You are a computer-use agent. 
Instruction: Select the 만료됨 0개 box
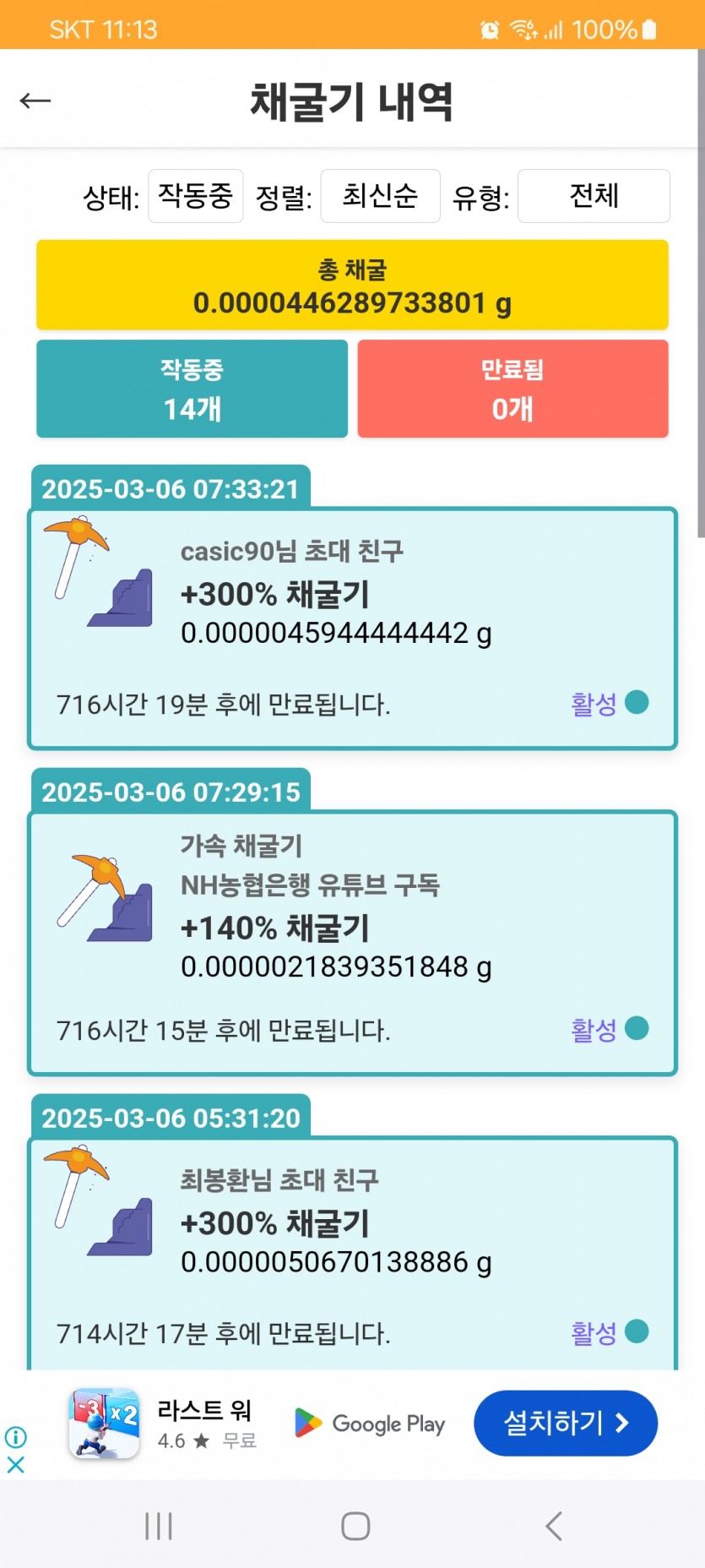[x=512, y=389]
